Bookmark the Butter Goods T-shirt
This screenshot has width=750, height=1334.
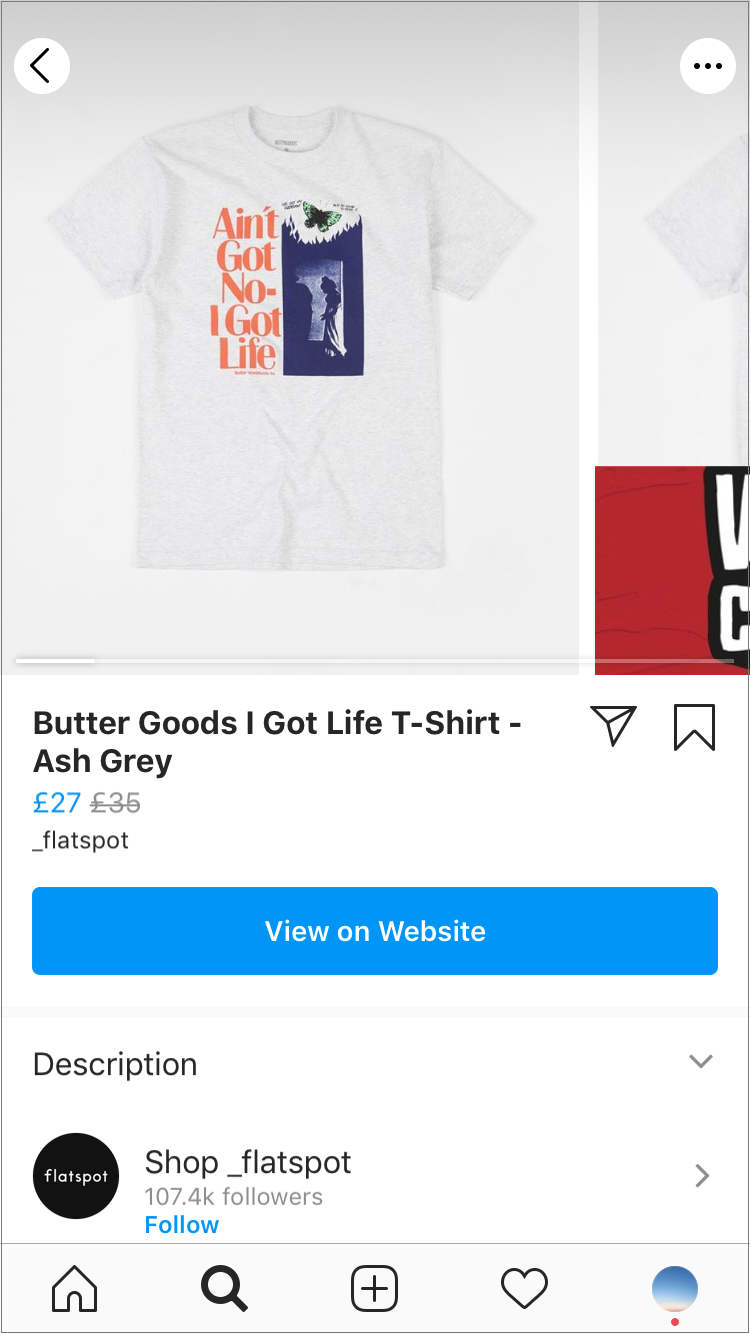click(x=694, y=727)
